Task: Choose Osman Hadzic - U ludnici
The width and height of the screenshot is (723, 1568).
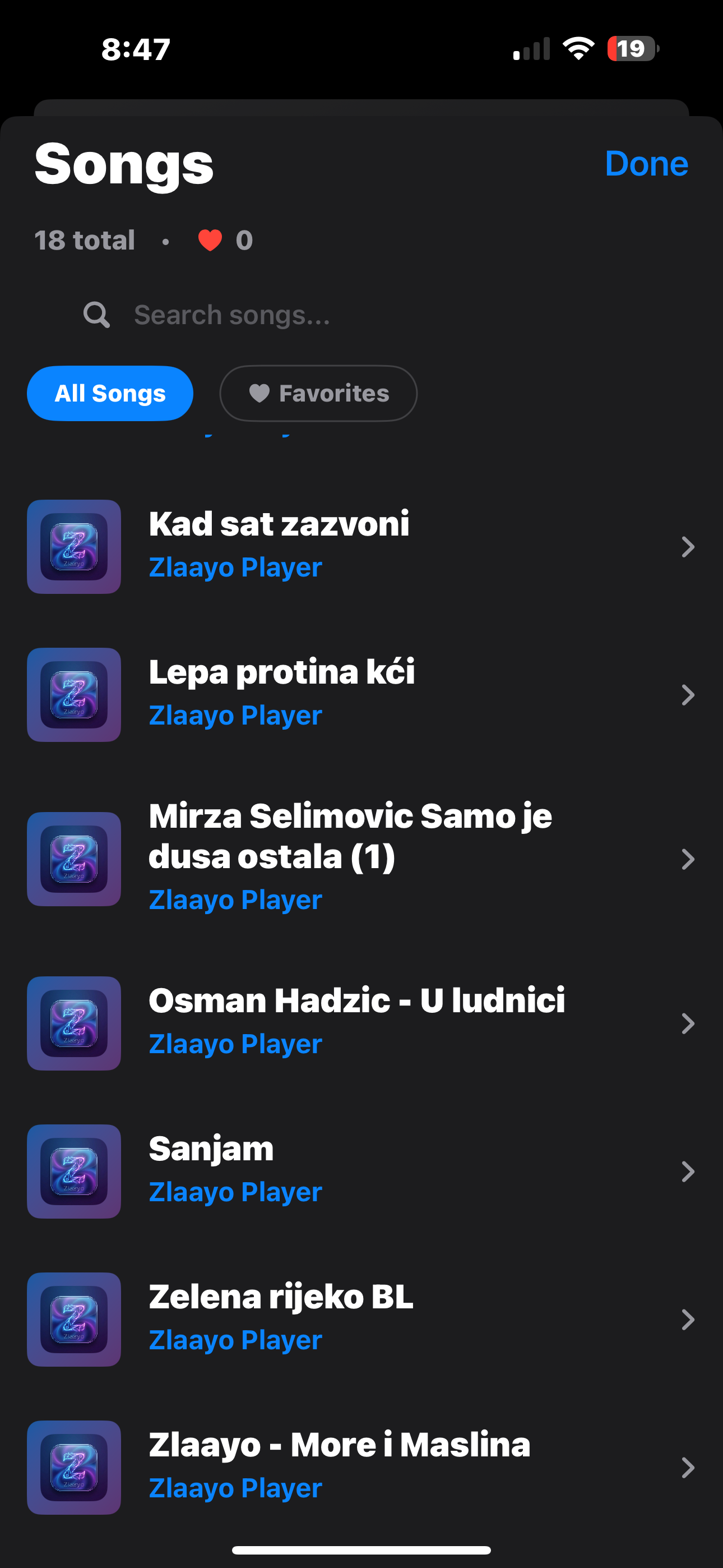Action: coord(361,1022)
